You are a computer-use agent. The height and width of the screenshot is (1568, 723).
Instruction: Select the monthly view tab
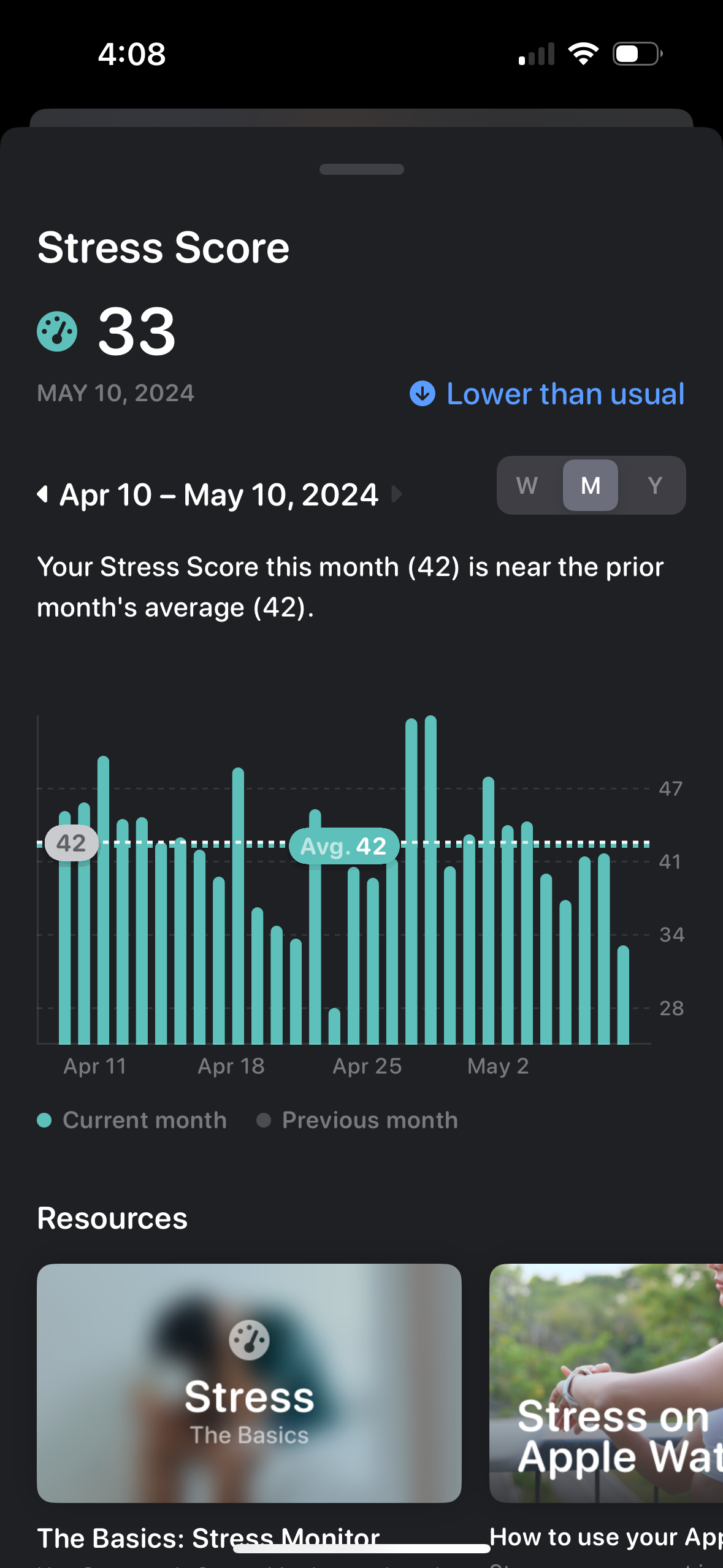591,486
